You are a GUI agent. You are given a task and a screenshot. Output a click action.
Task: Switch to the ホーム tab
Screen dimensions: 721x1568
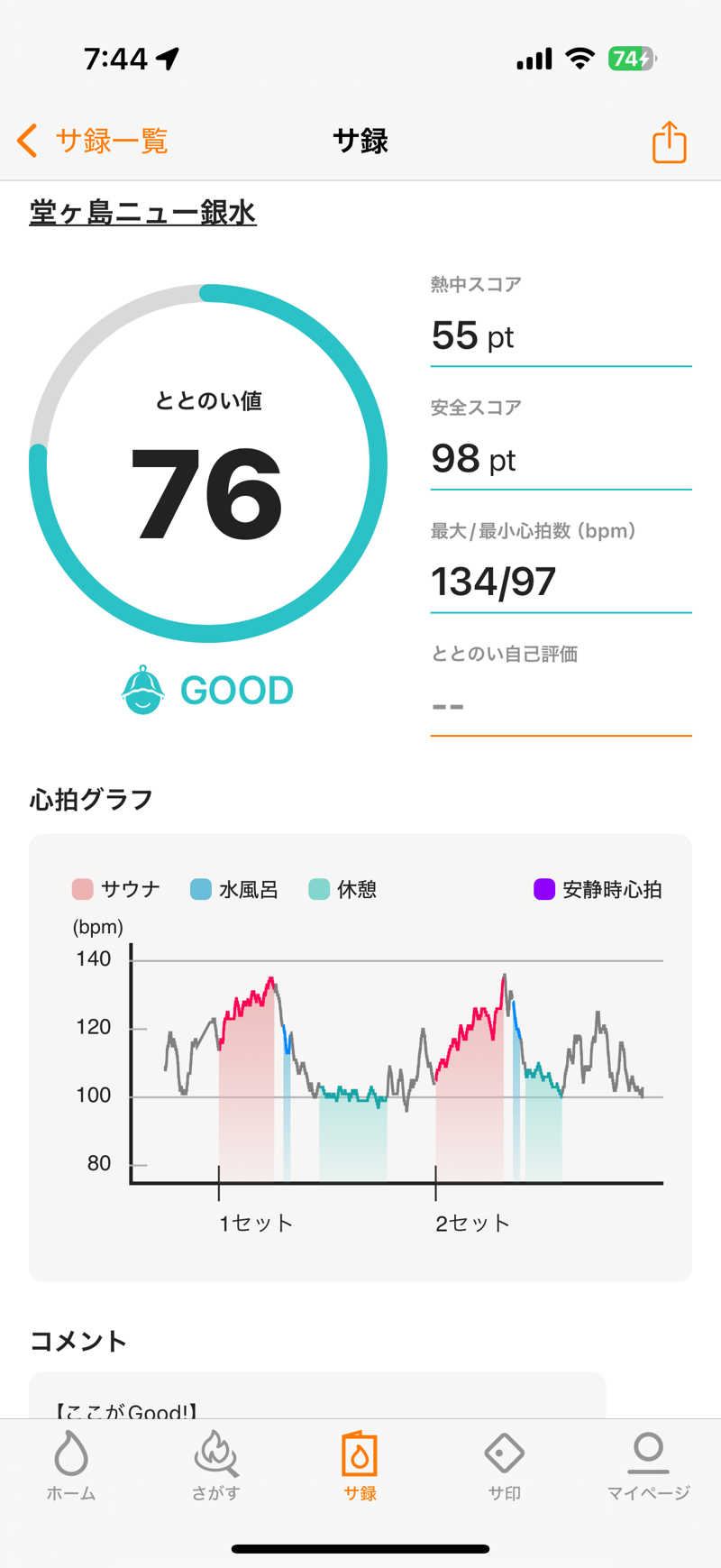(x=71, y=1465)
